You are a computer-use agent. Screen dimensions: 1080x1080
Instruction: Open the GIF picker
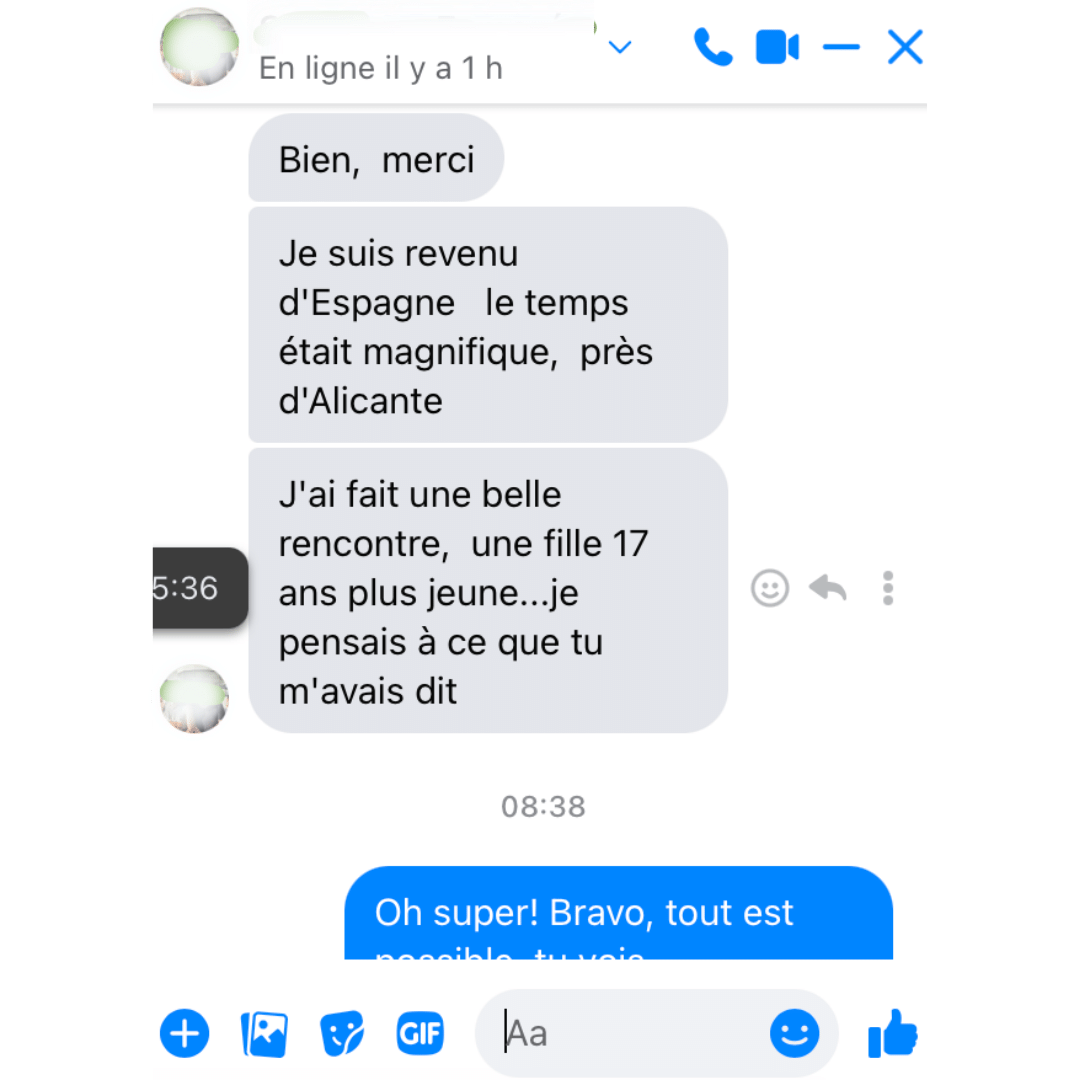420,1033
